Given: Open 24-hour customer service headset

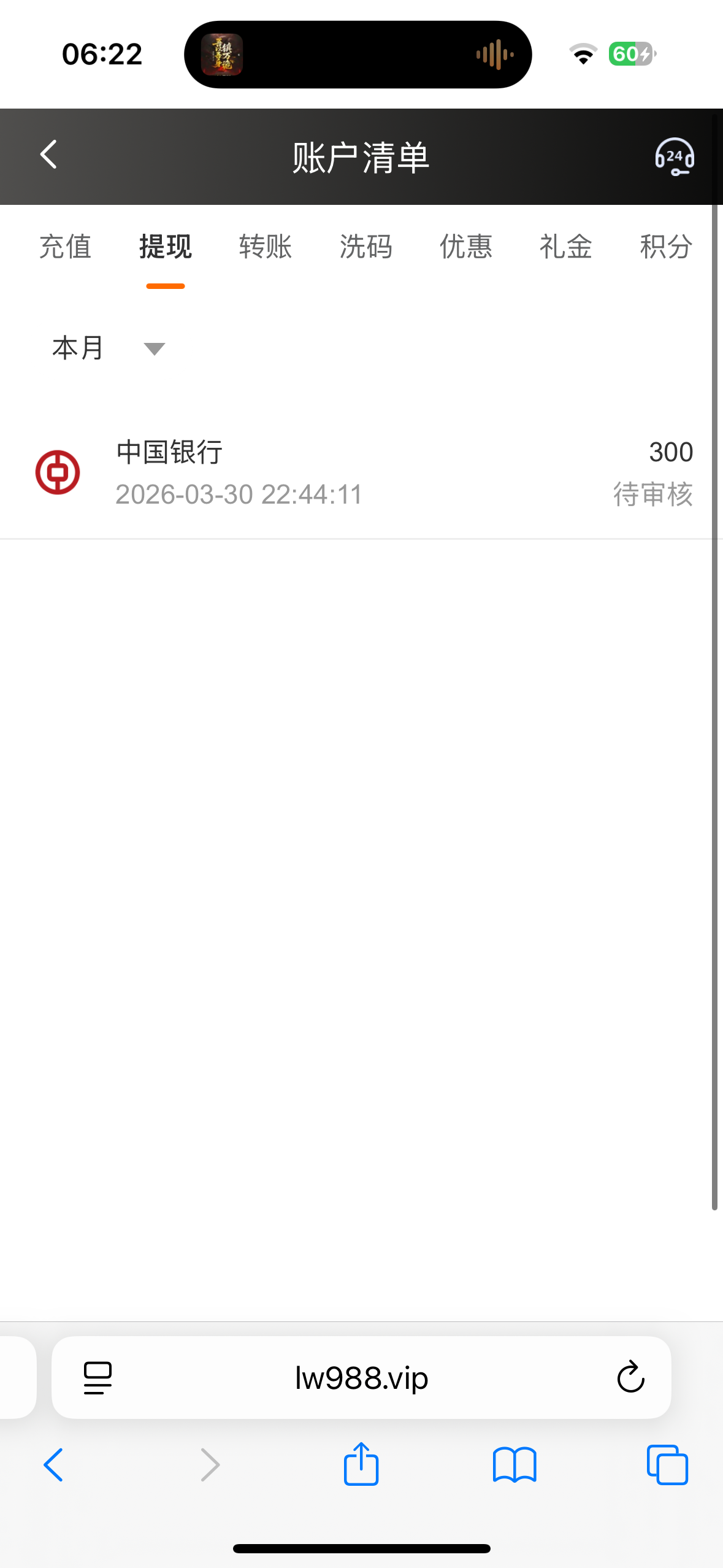Looking at the screenshot, I should pos(674,157).
